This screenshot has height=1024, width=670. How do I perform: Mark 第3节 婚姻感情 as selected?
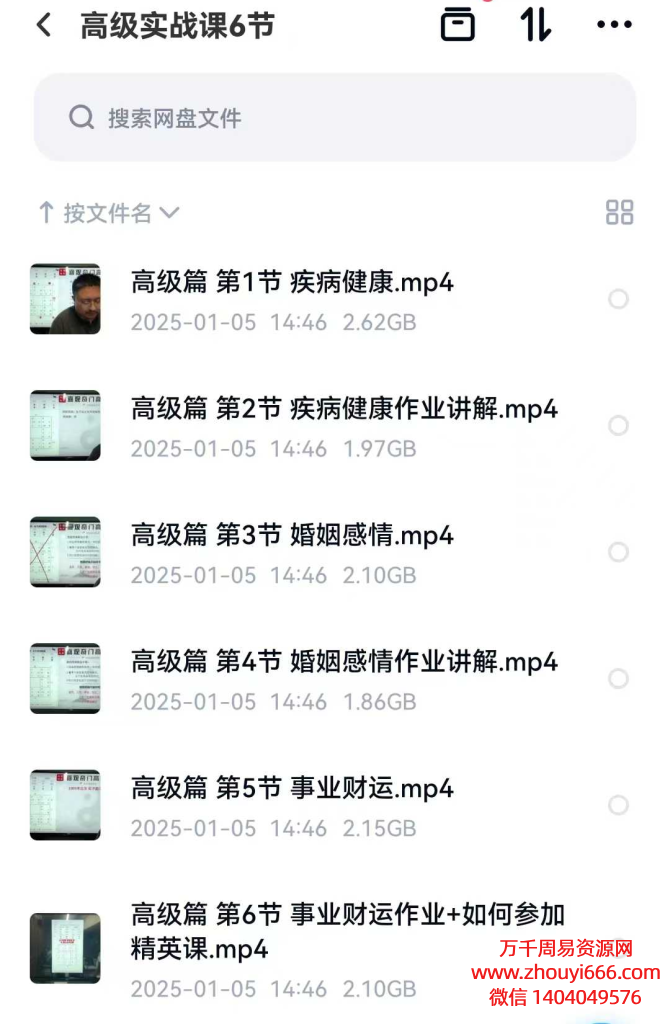pyautogui.click(x=619, y=552)
